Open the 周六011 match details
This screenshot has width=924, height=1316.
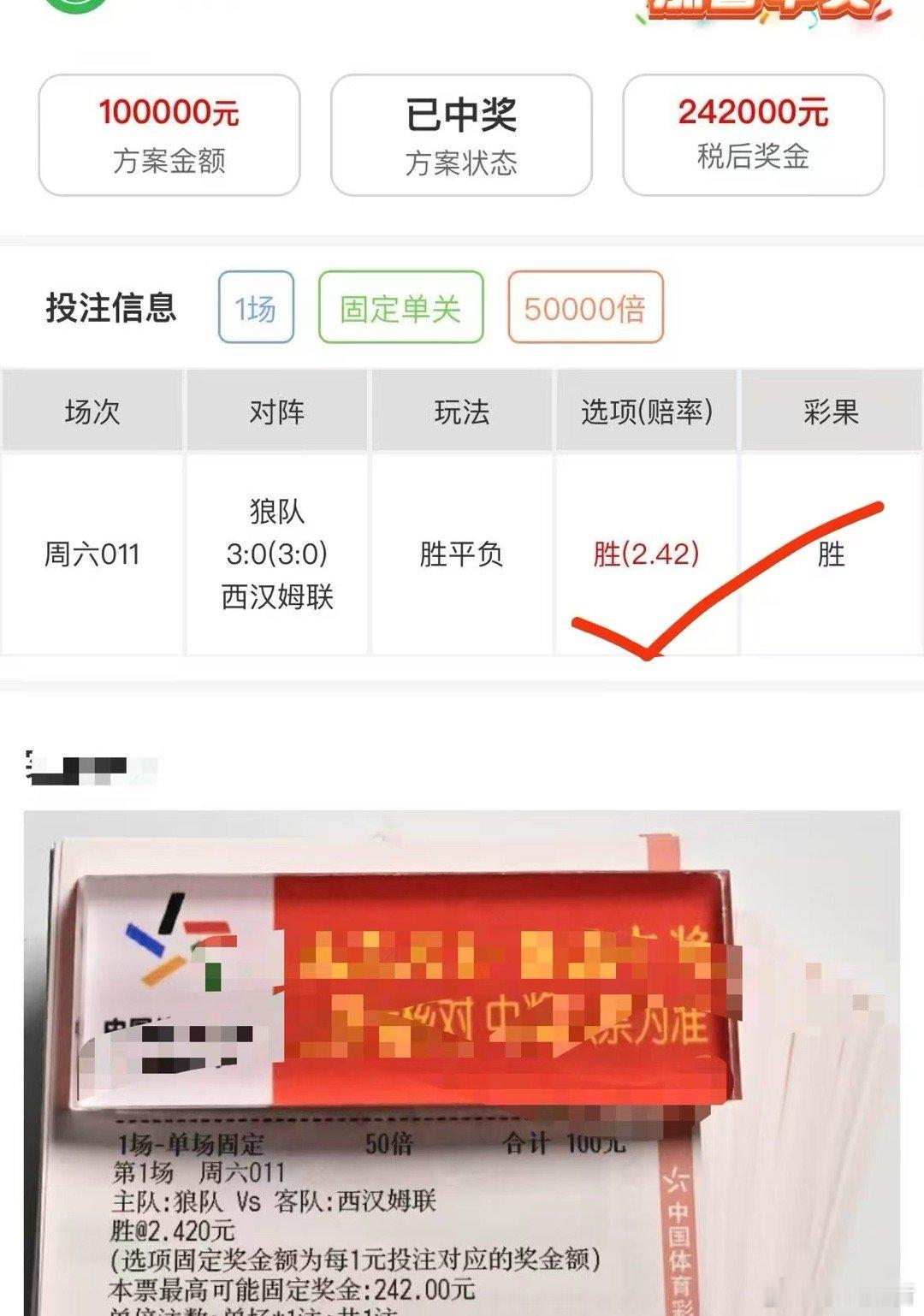pos(92,555)
